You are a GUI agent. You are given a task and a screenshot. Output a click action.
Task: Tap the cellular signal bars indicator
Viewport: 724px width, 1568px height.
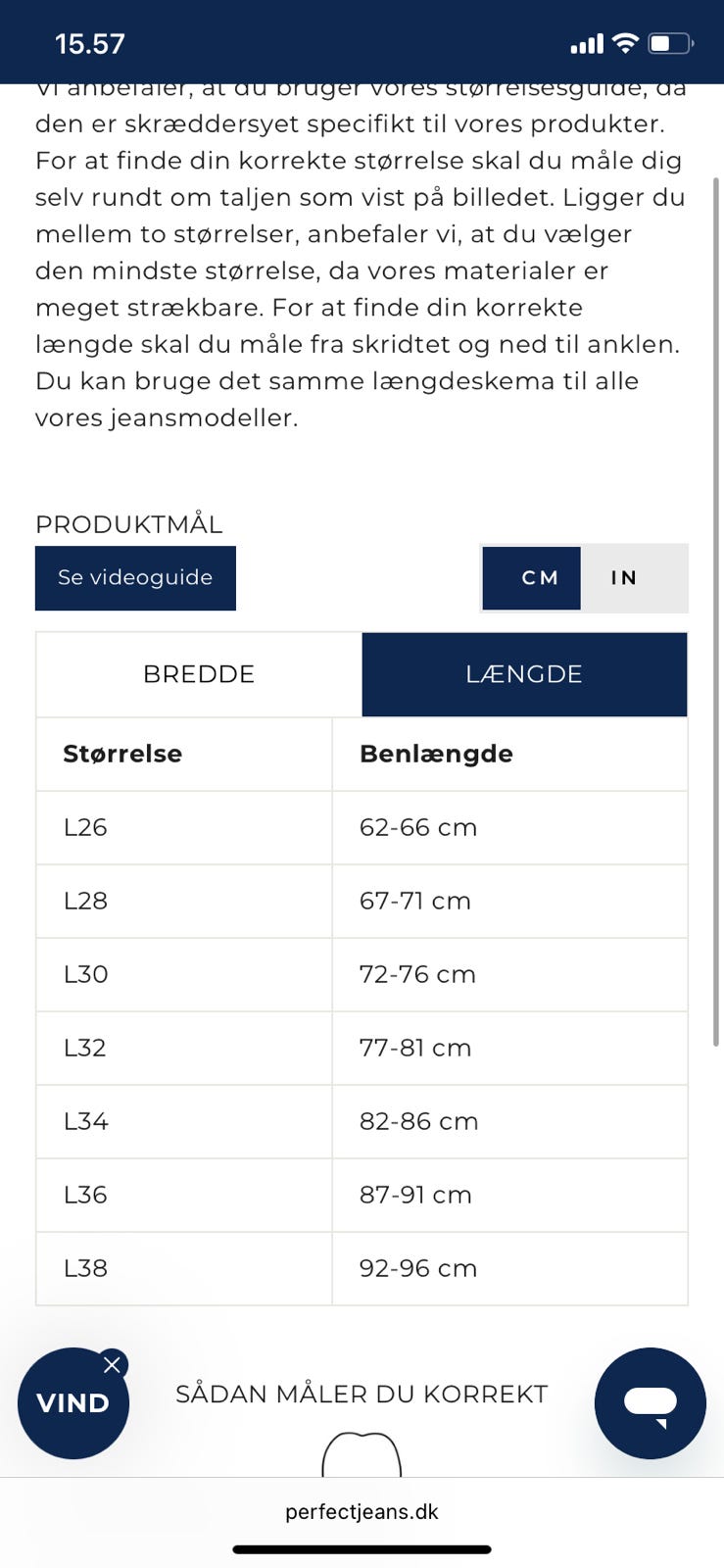click(x=586, y=43)
